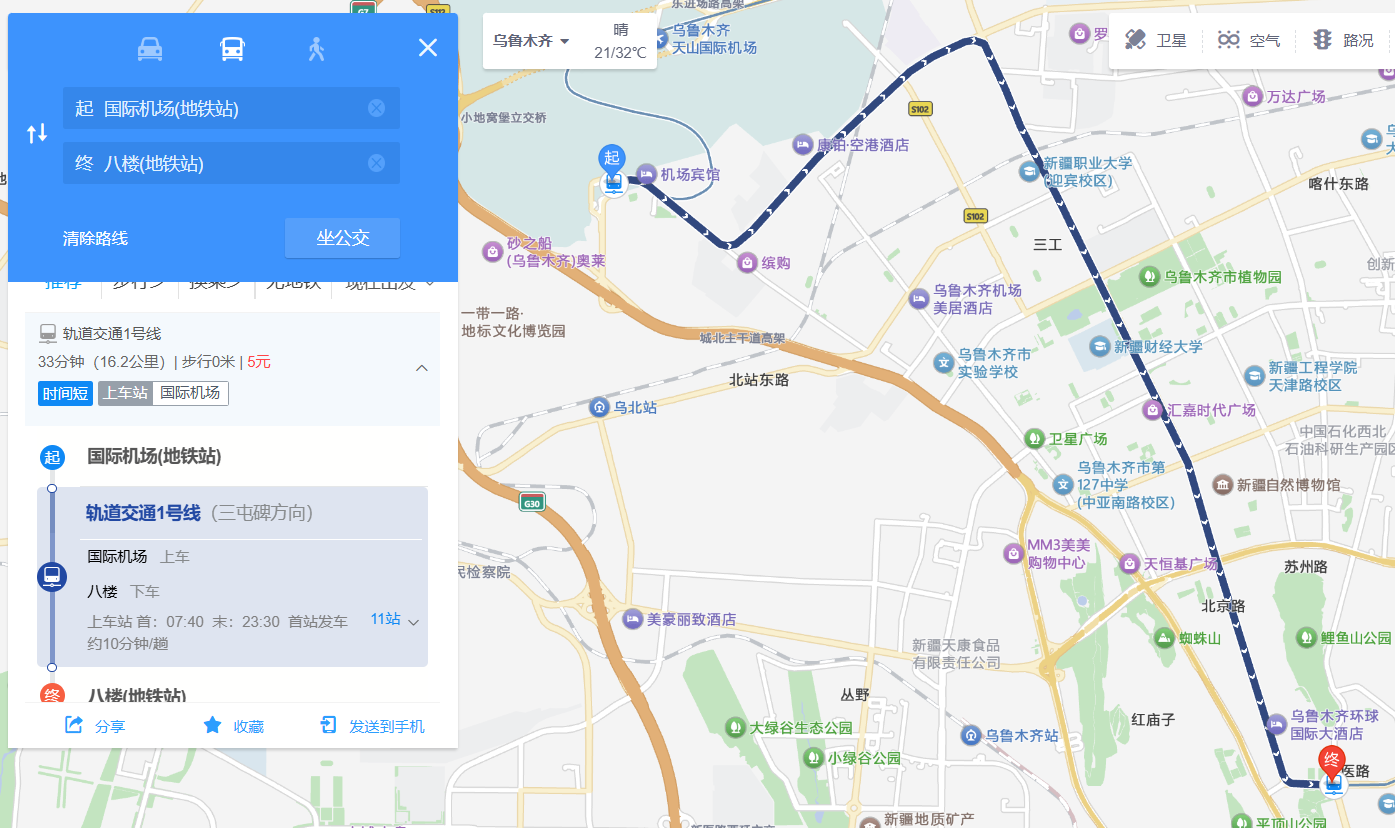Send the route with 发送到手机
Viewport: 1395px width, 828px height.
click(x=372, y=726)
